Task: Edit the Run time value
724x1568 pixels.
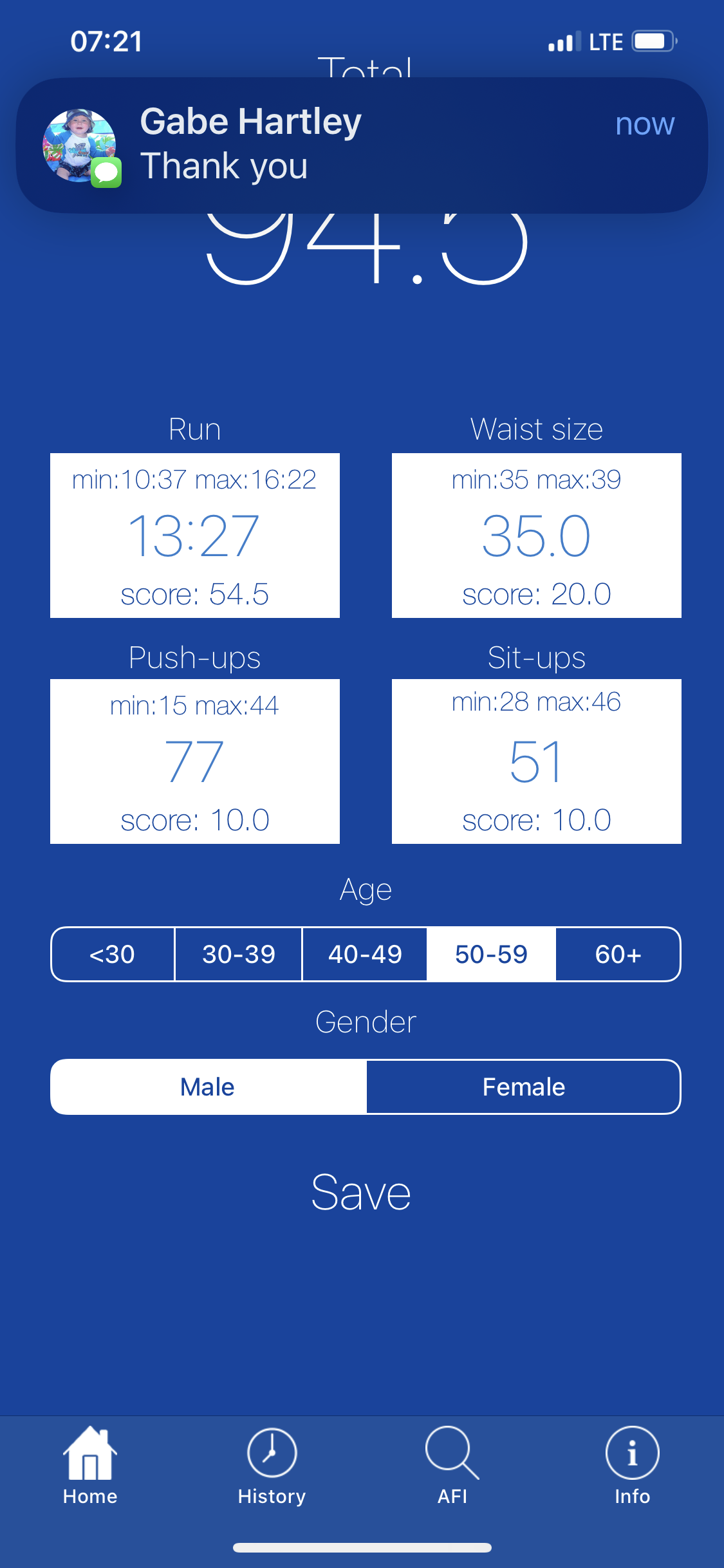Action: 194,536
